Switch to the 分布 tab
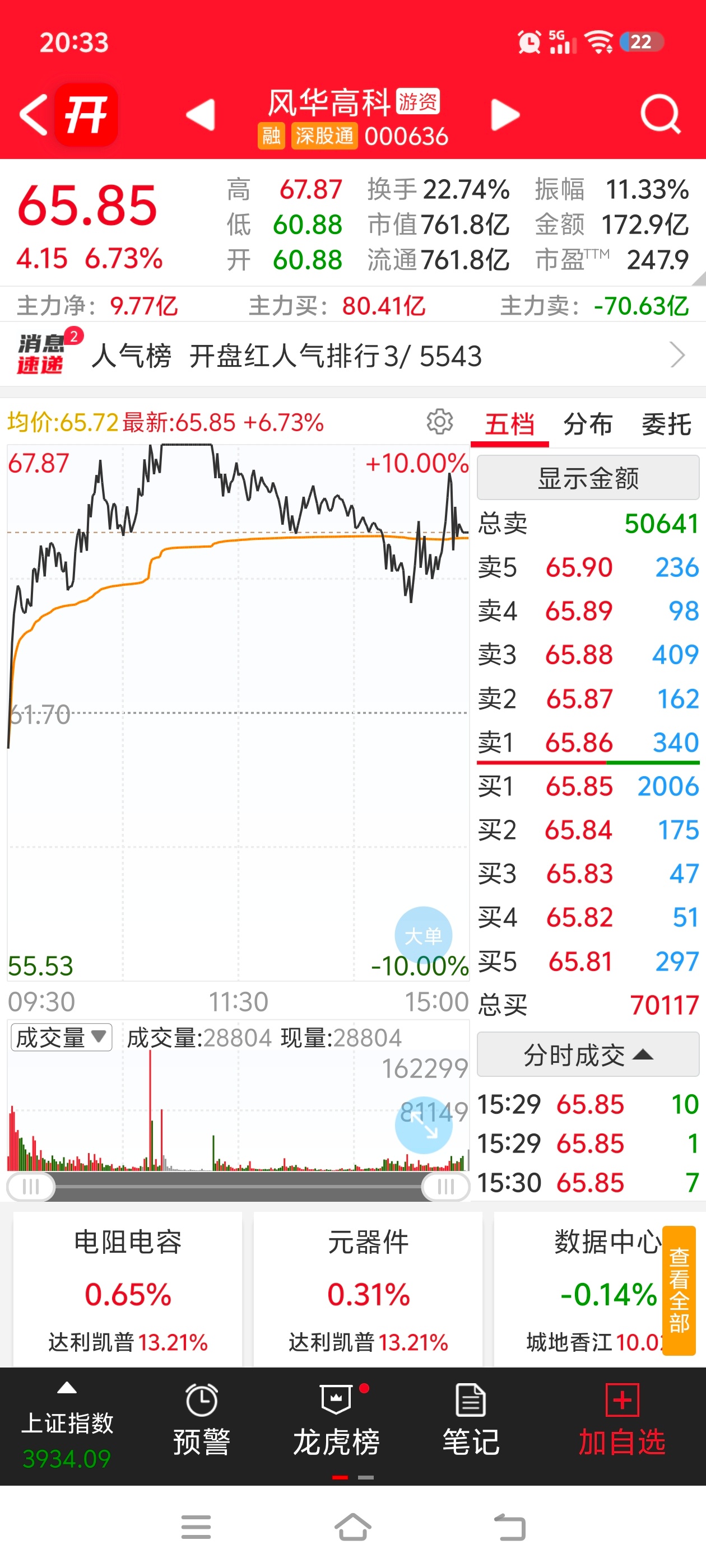The image size is (706, 1568). point(587,424)
